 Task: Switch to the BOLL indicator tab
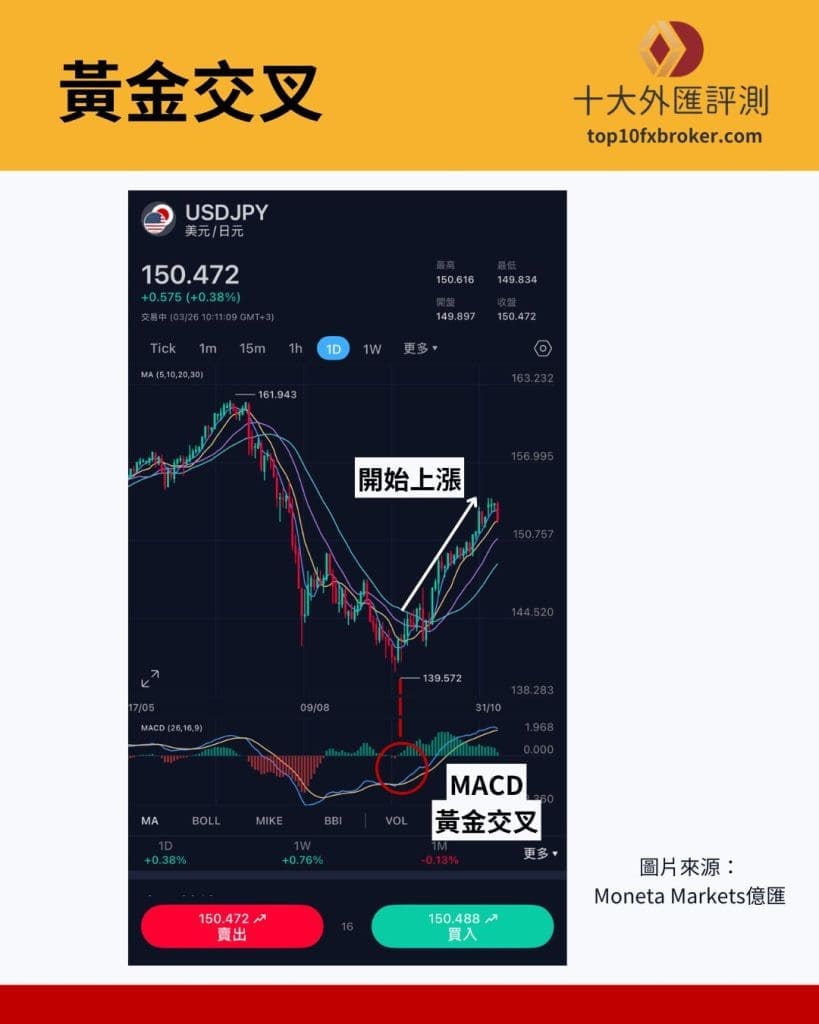(x=205, y=820)
